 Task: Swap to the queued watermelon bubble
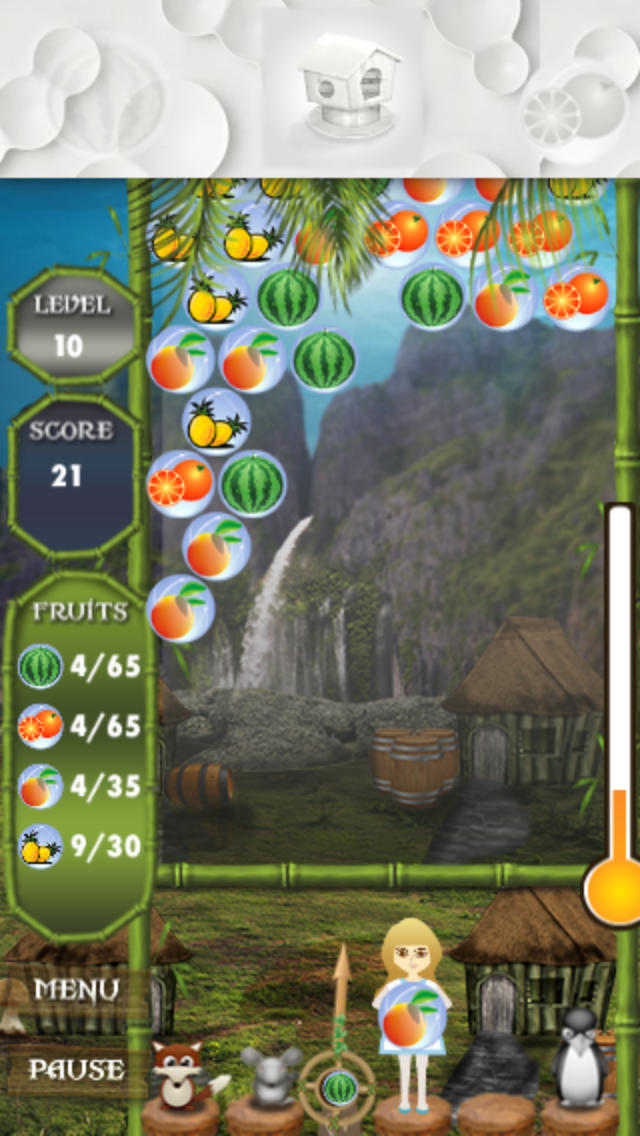point(339,1087)
